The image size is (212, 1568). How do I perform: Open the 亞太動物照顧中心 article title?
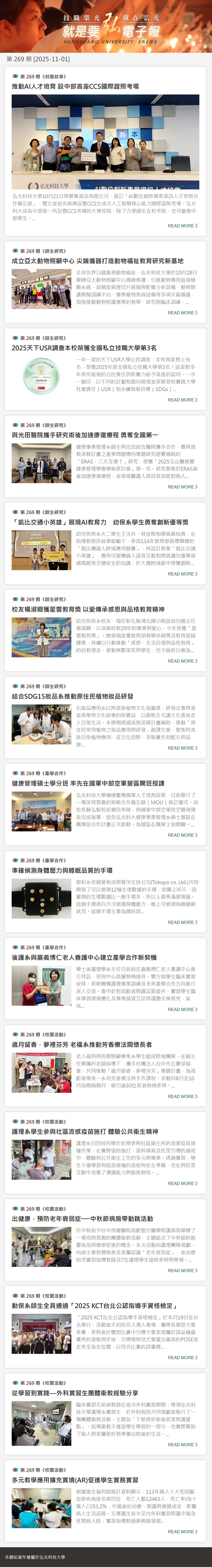[x=98, y=261]
